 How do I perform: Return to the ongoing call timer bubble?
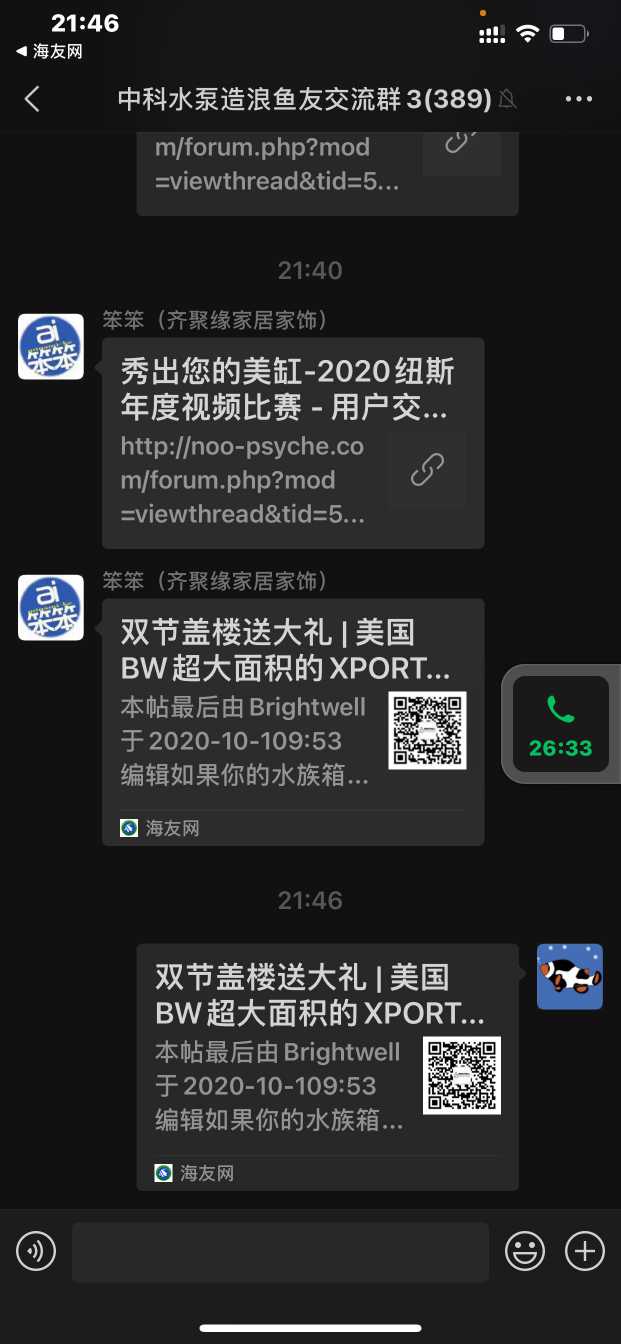pyautogui.click(x=561, y=723)
